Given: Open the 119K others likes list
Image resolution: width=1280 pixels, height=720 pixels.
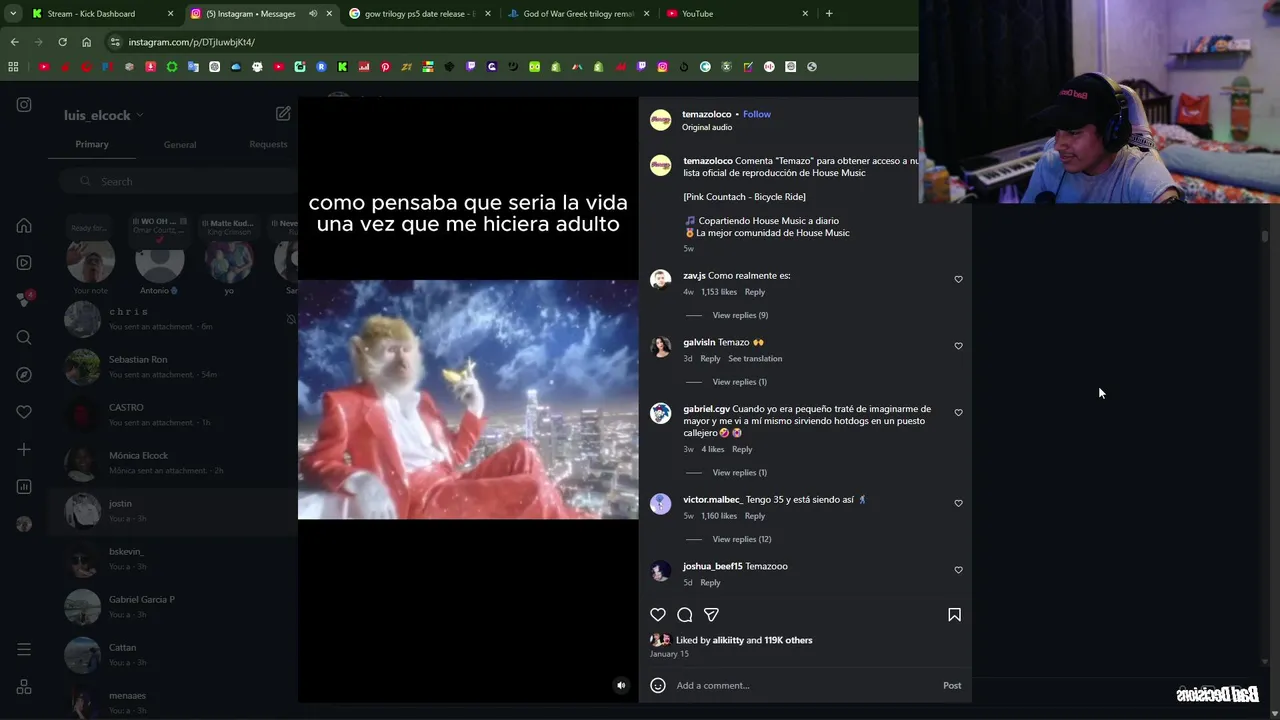Looking at the screenshot, I should click(x=788, y=640).
